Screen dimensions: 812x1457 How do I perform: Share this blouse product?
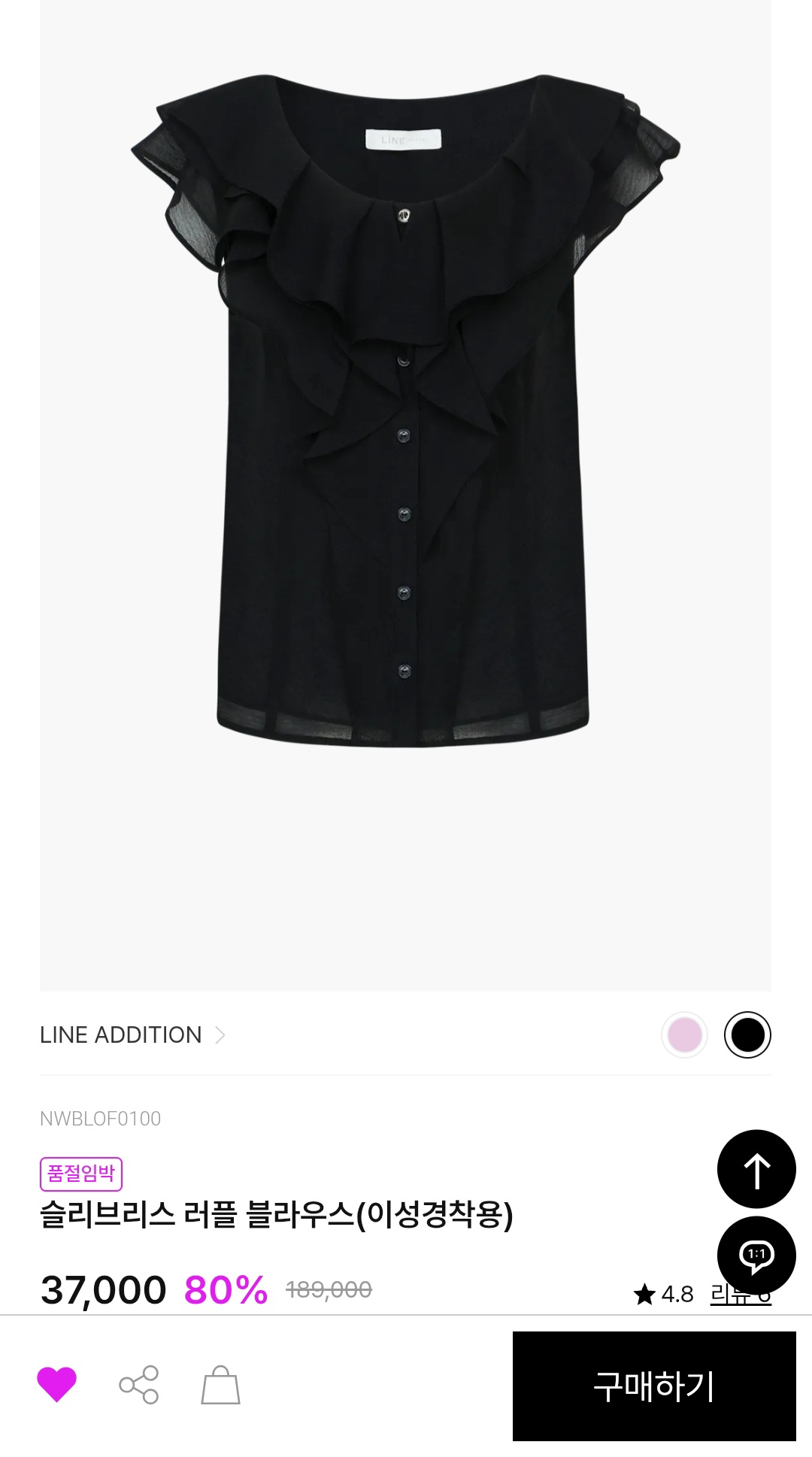click(139, 1385)
